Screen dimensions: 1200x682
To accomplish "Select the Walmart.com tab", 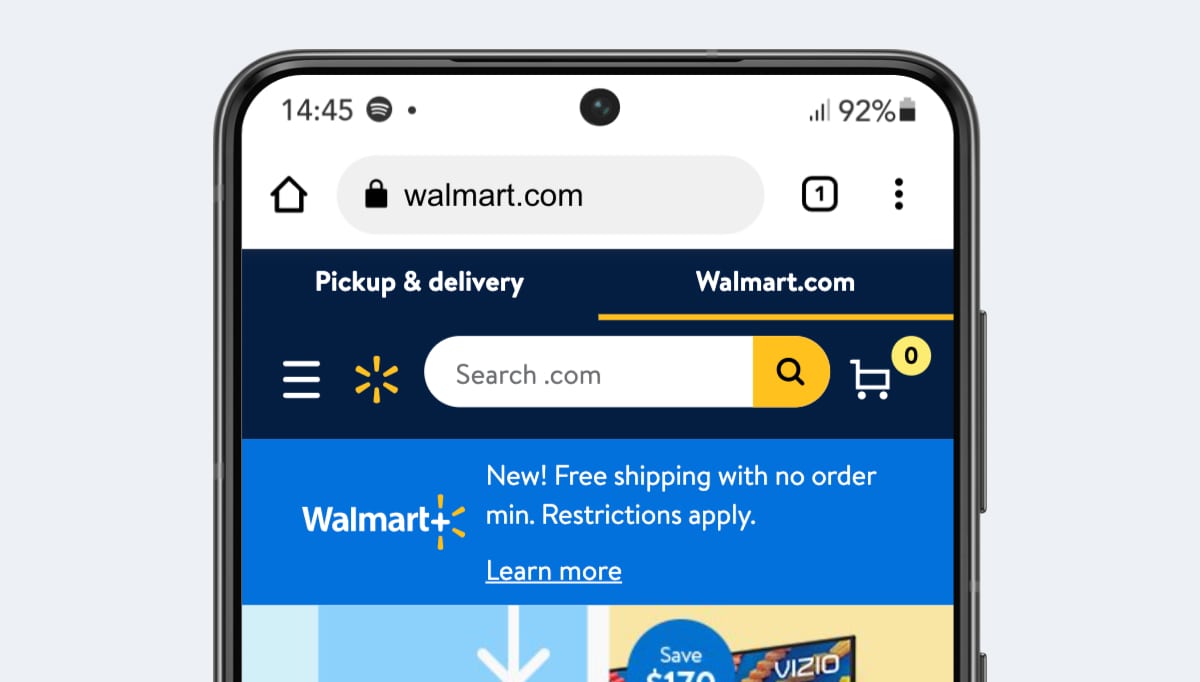I will tap(775, 282).
